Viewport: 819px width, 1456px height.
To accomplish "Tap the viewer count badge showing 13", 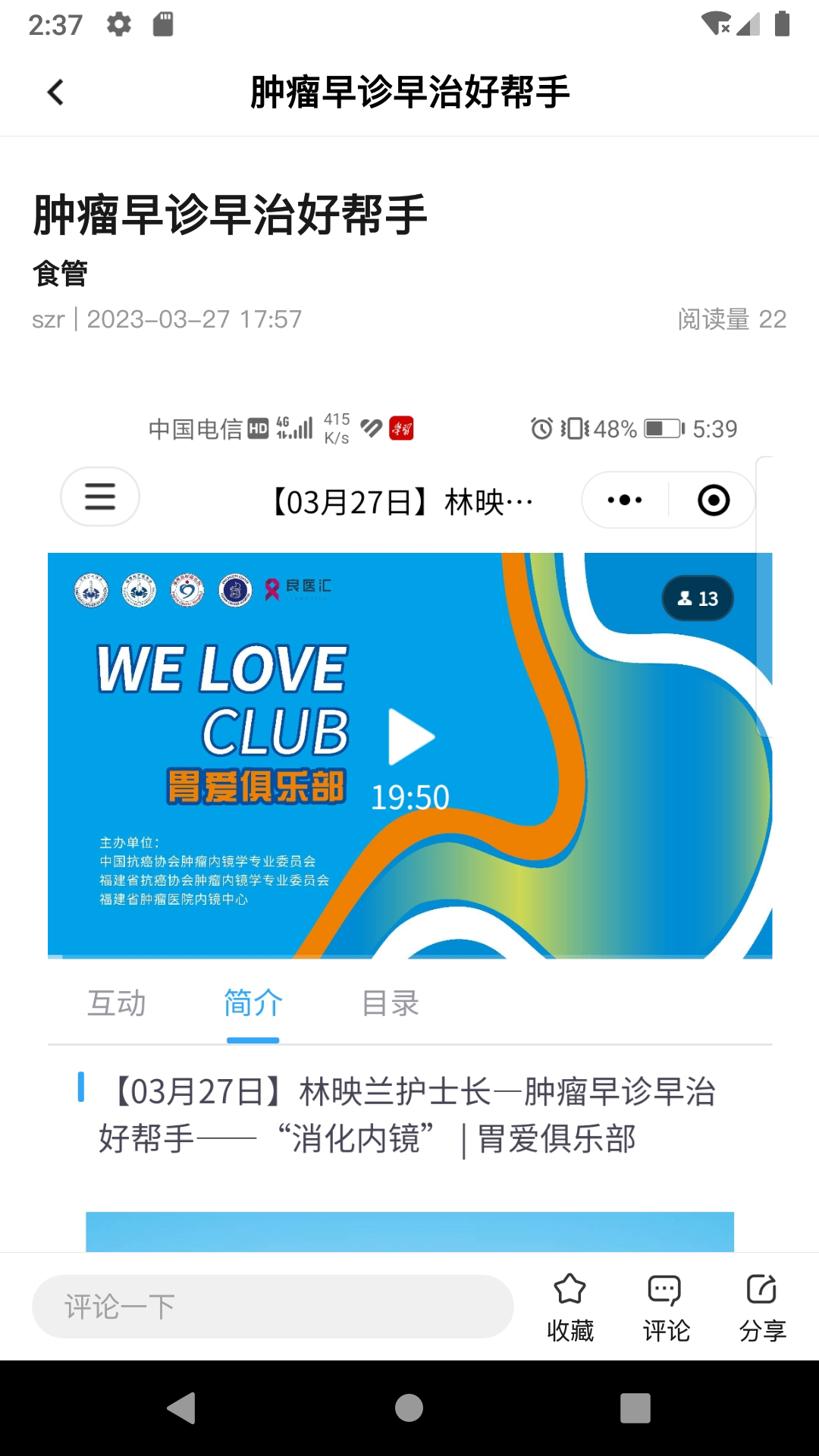I will (696, 598).
